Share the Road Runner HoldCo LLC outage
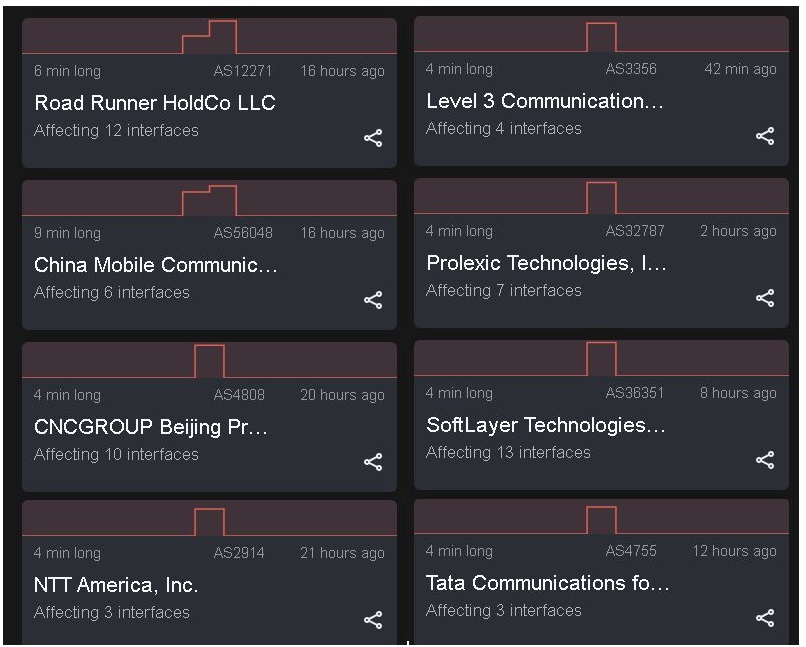Viewport: 806px width, 647px height. [373, 138]
